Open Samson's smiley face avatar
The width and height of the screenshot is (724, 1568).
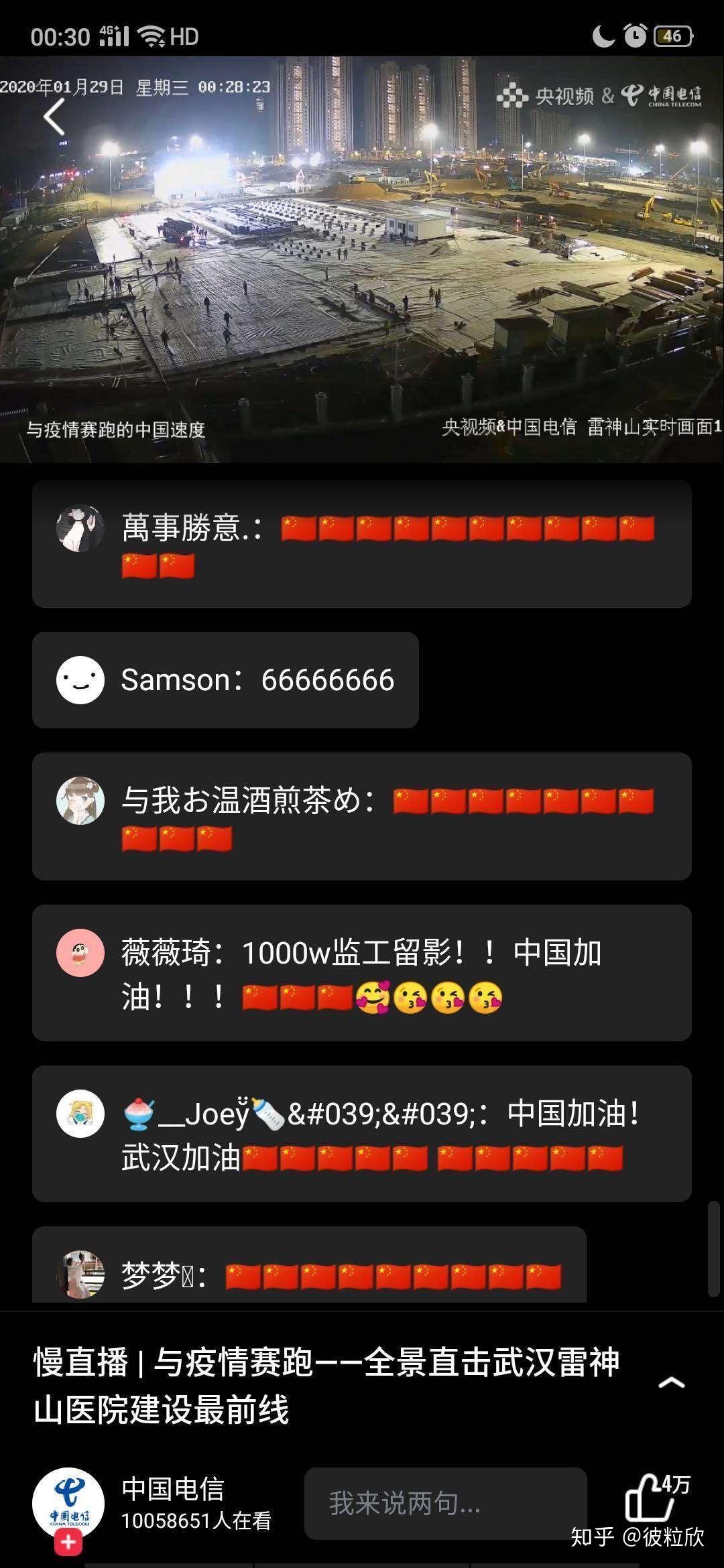[x=80, y=680]
